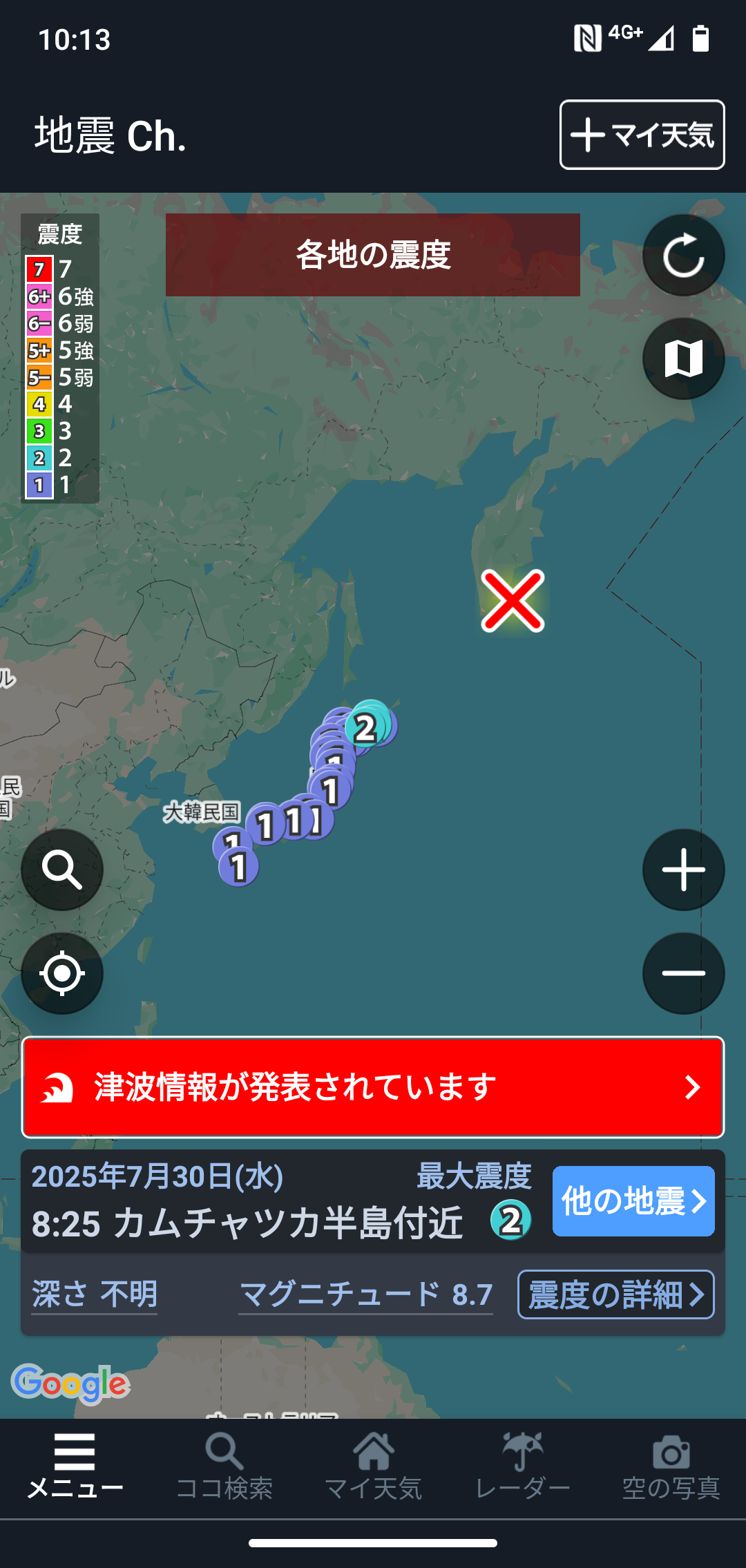Screen dimensions: 746x1568
Task: Switch to the レーダー tab
Action: pyautogui.click(x=522, y=1466)
